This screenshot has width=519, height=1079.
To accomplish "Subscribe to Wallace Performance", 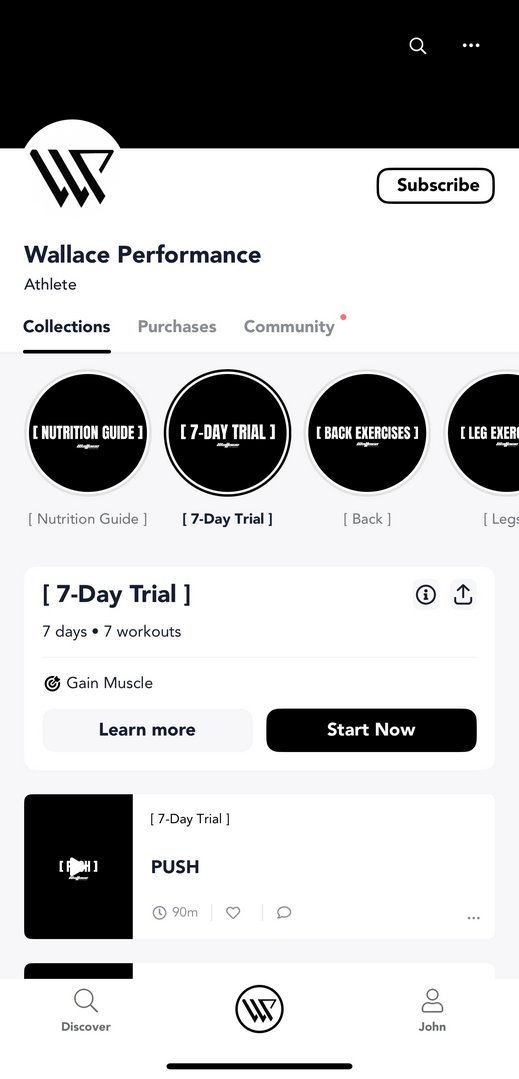I will 436,185.
